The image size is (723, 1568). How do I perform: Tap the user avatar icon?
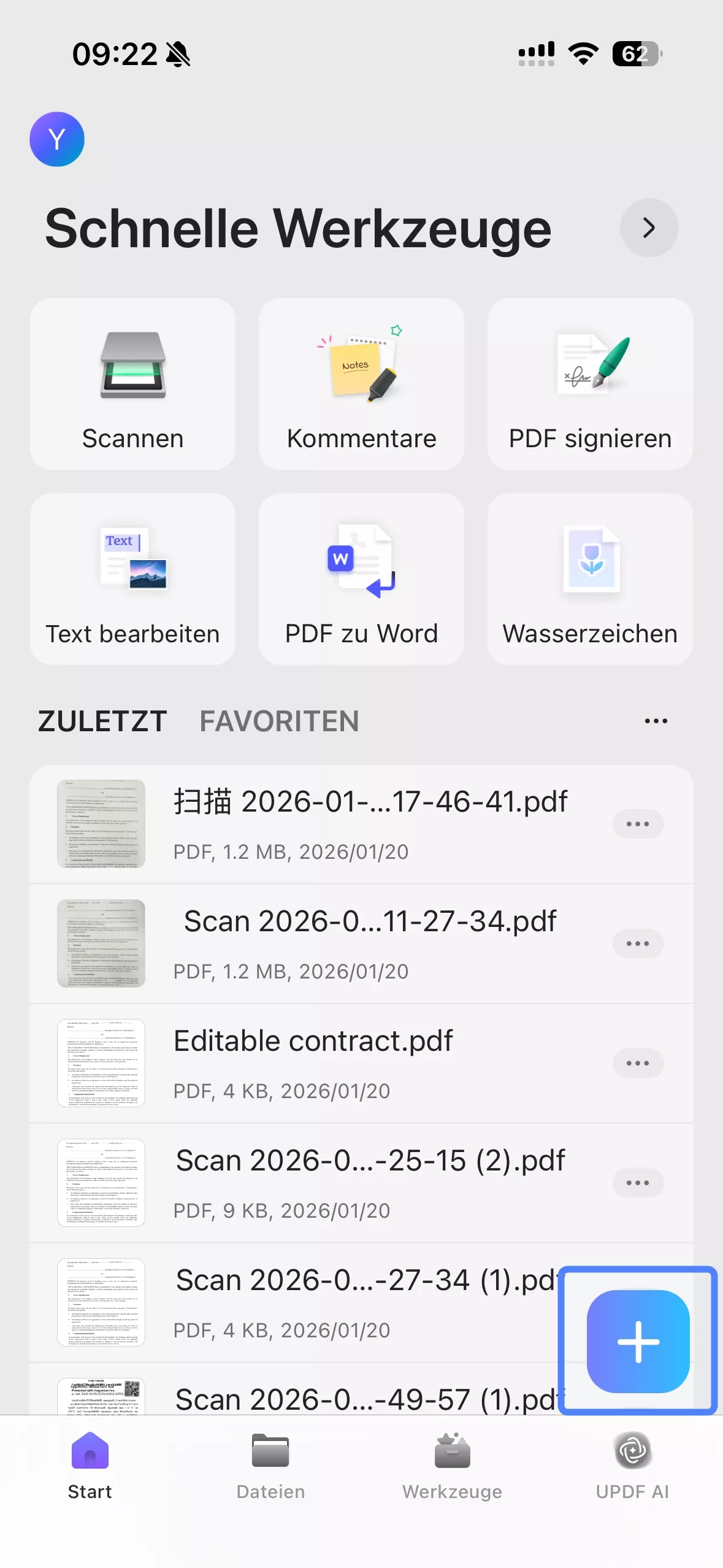pos(56,139)
